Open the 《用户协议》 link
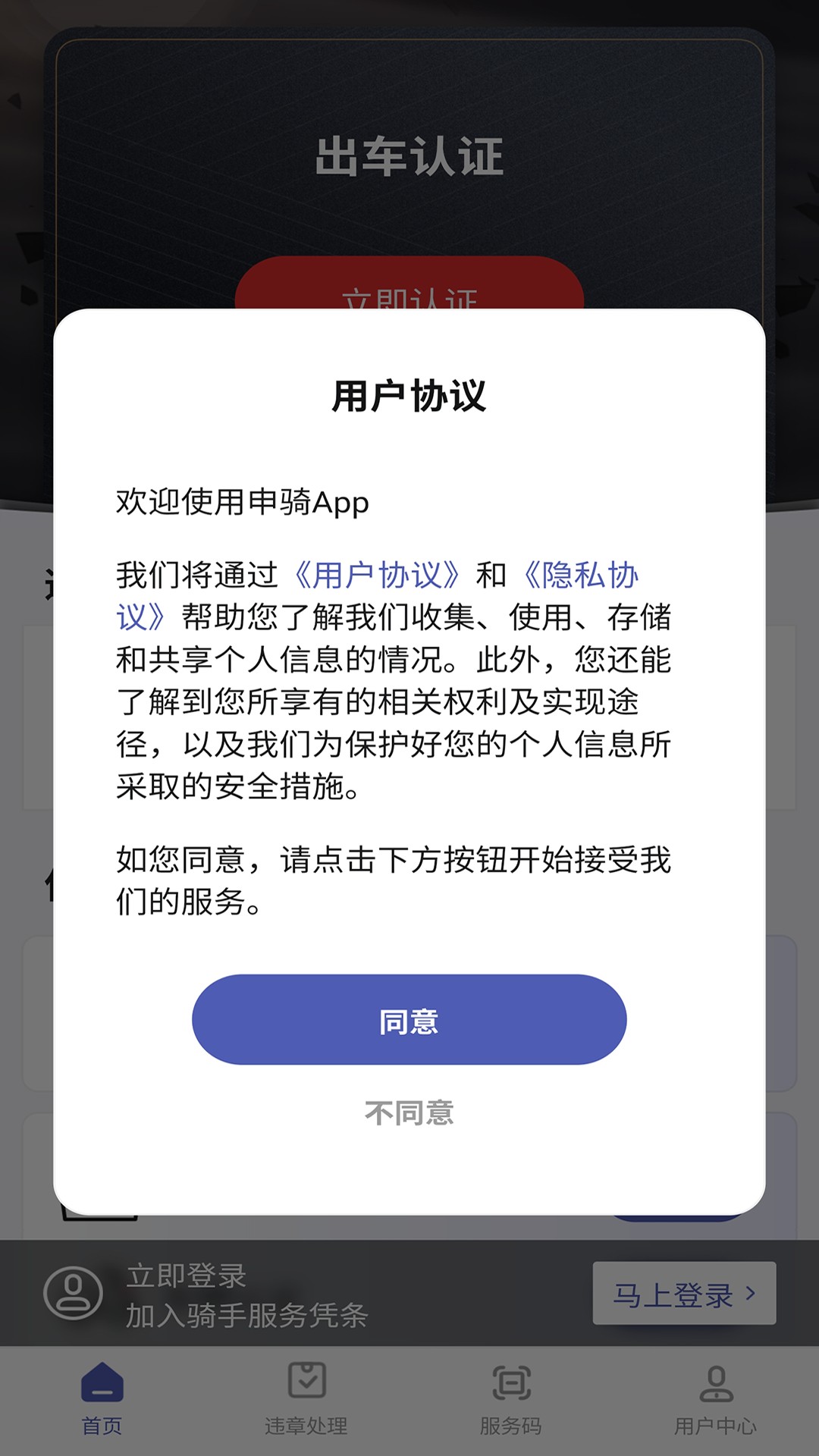The height and width of the screenshot is (1456, 819). tap(377, 576)
